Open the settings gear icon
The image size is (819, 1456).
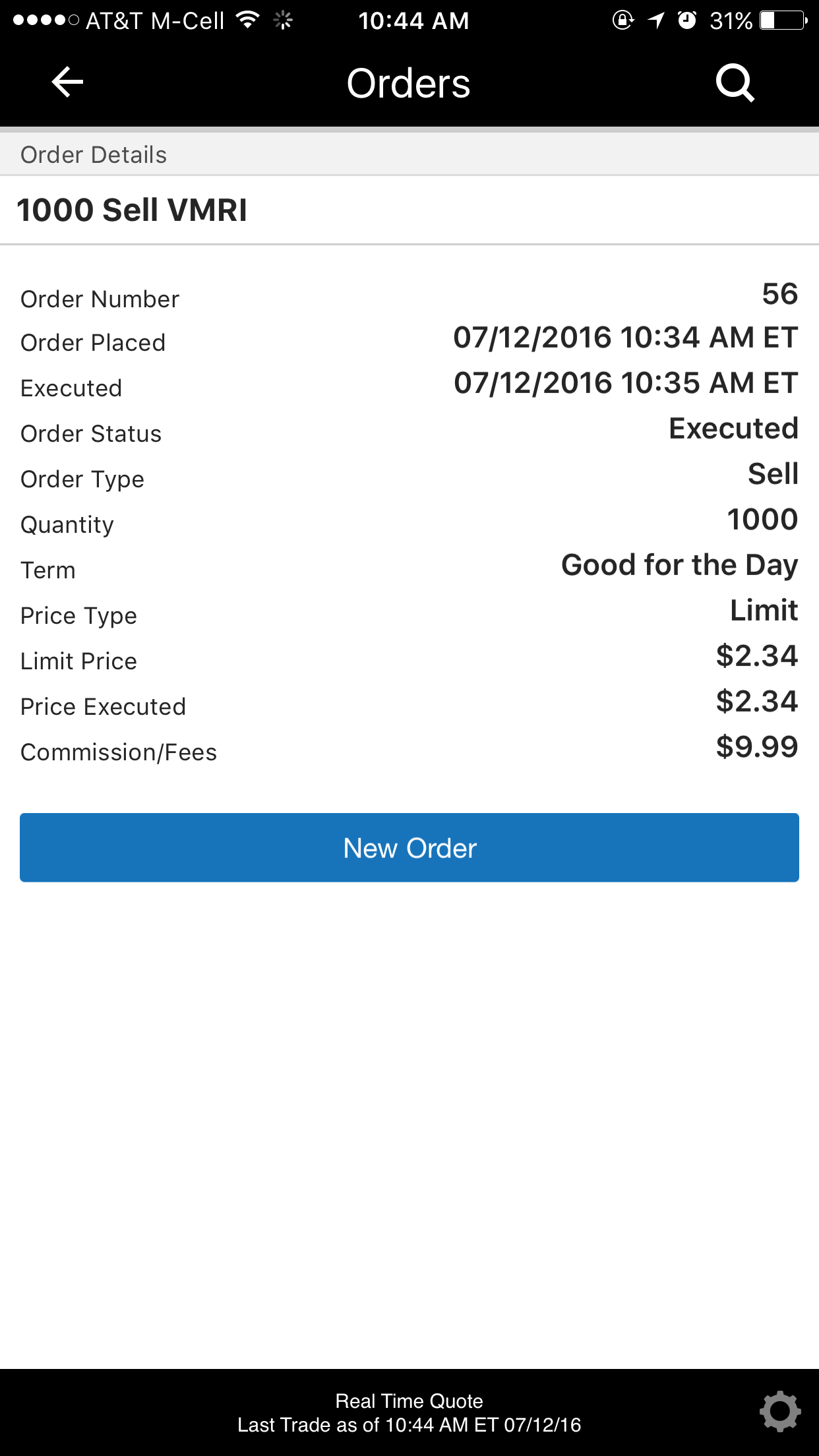pyautogui.click(x=779, y=1412)
